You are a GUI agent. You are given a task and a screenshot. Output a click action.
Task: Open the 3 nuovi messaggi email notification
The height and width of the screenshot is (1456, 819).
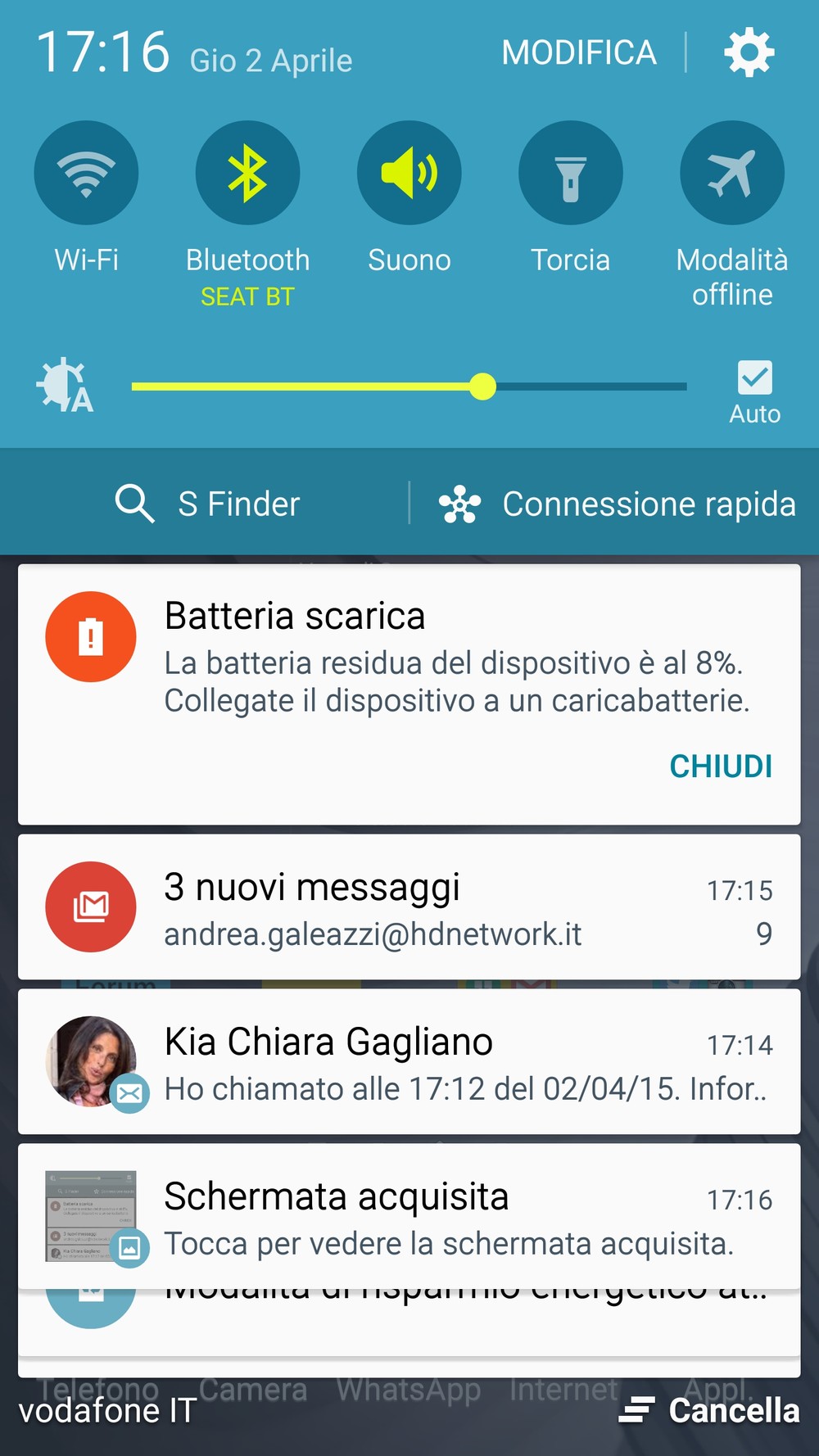(409, 907)
